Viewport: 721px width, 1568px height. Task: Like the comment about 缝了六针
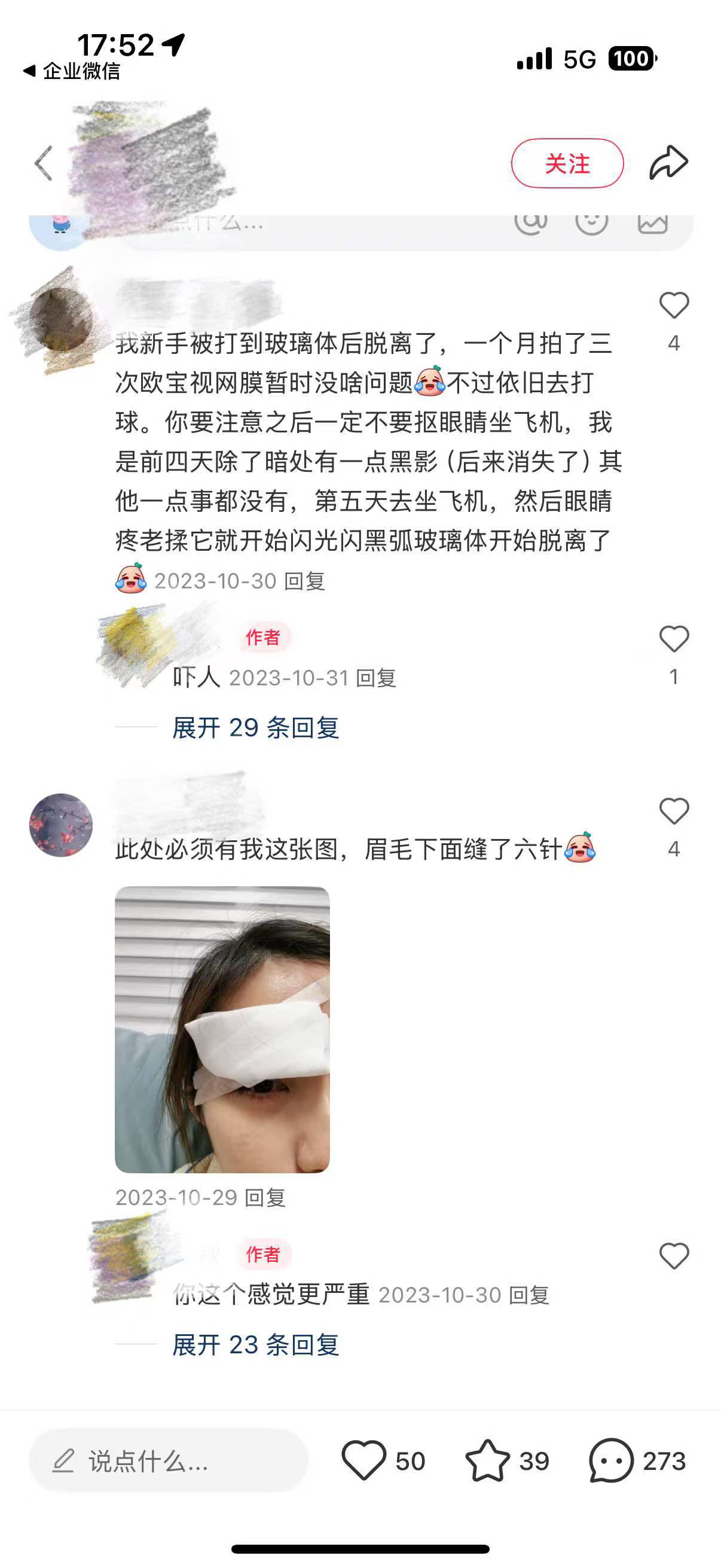[674, 812]
